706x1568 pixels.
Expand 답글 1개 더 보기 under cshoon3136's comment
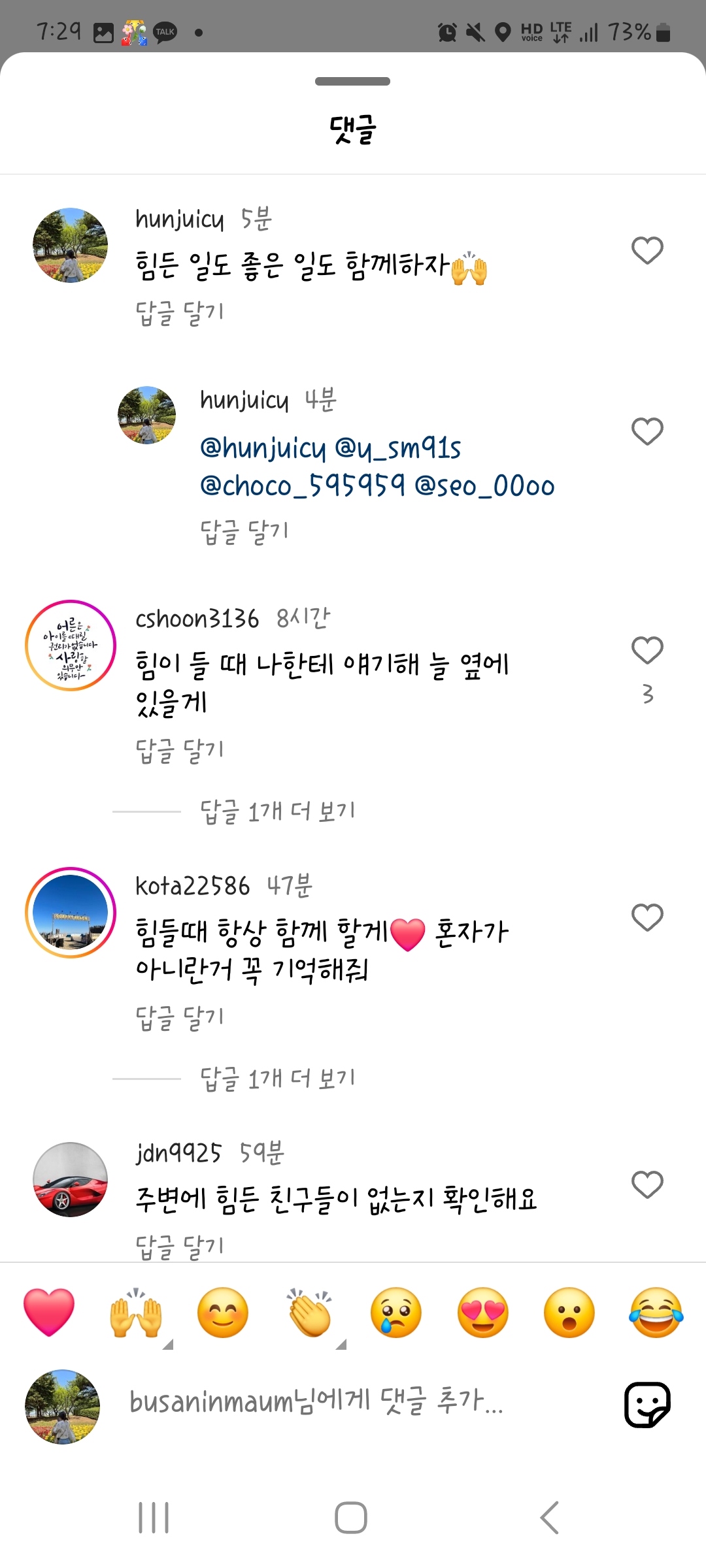(278, 811)
